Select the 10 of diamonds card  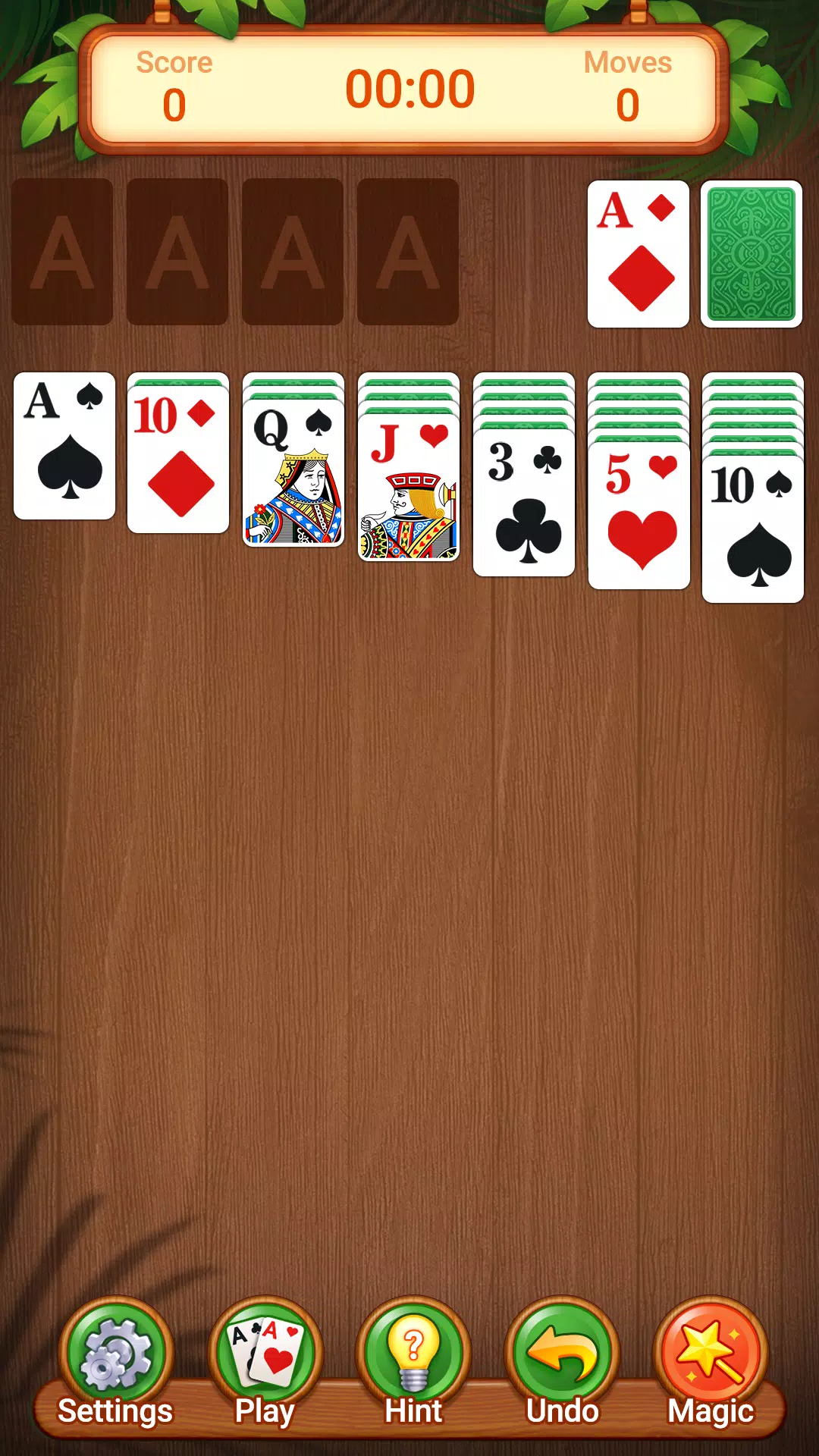click(178, 459)
